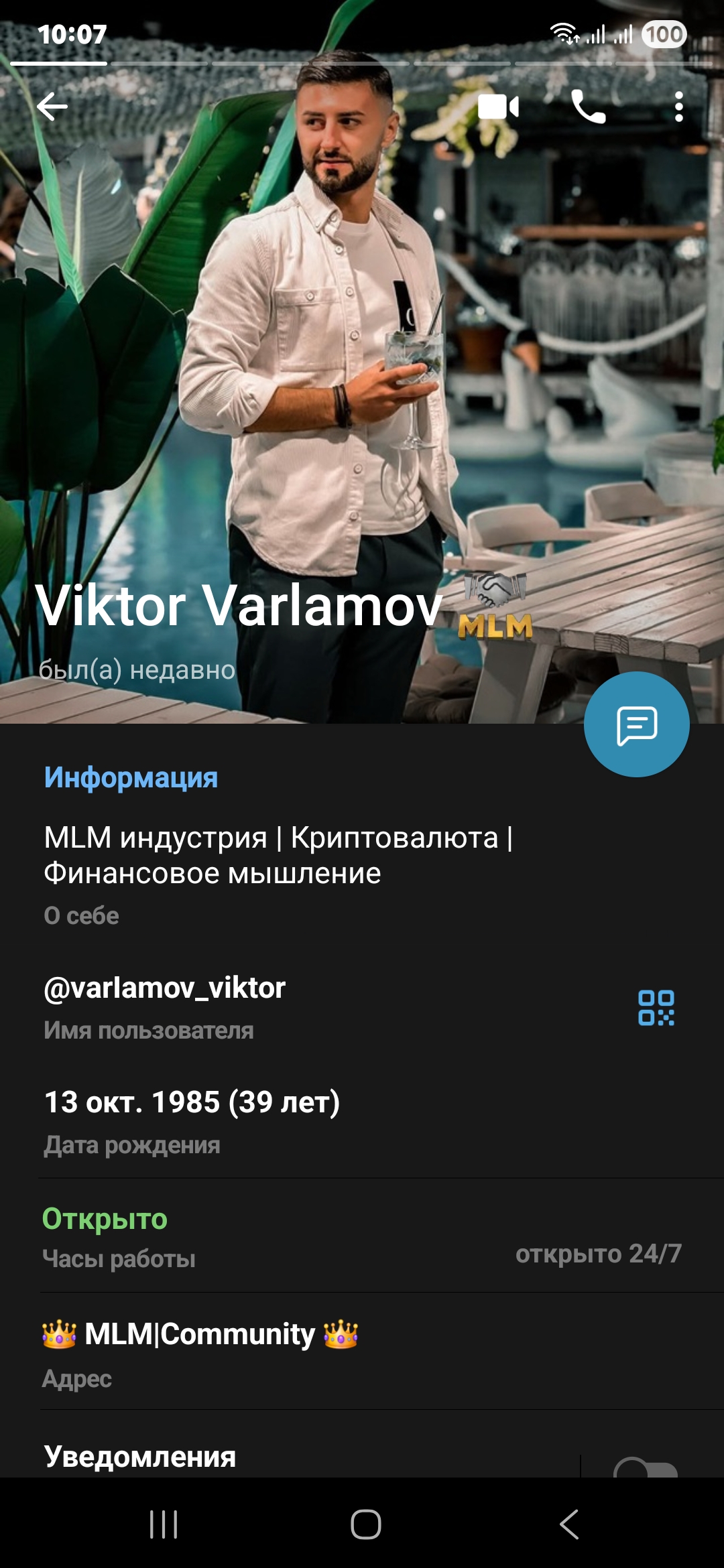The image size is (724, 1568).
Task: Open the Уведомления notification settings
Action: point(268,1459)
